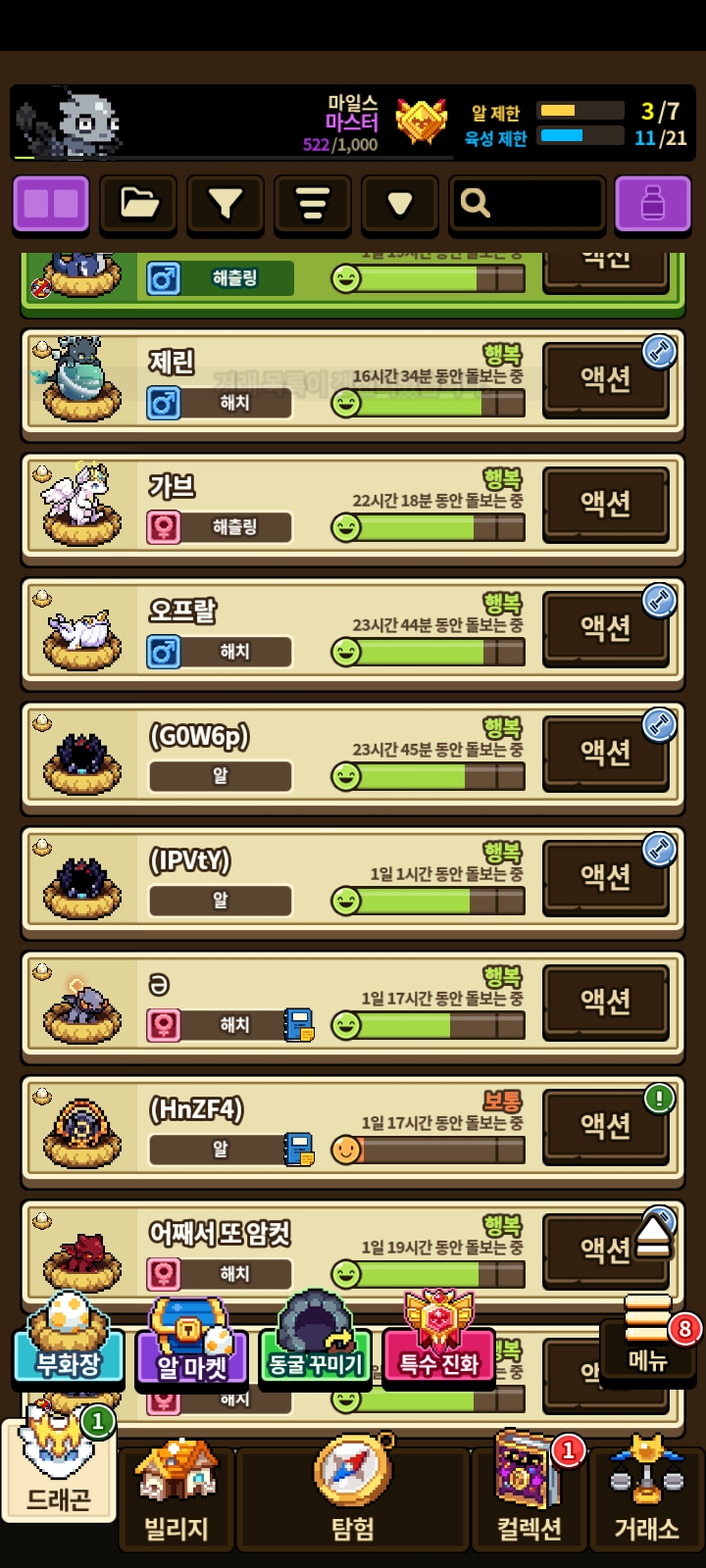Screen dimensions: 706x1568
Task: Tap 액션 button for egg (G0W6p)
Action: (x=605, y=752)
